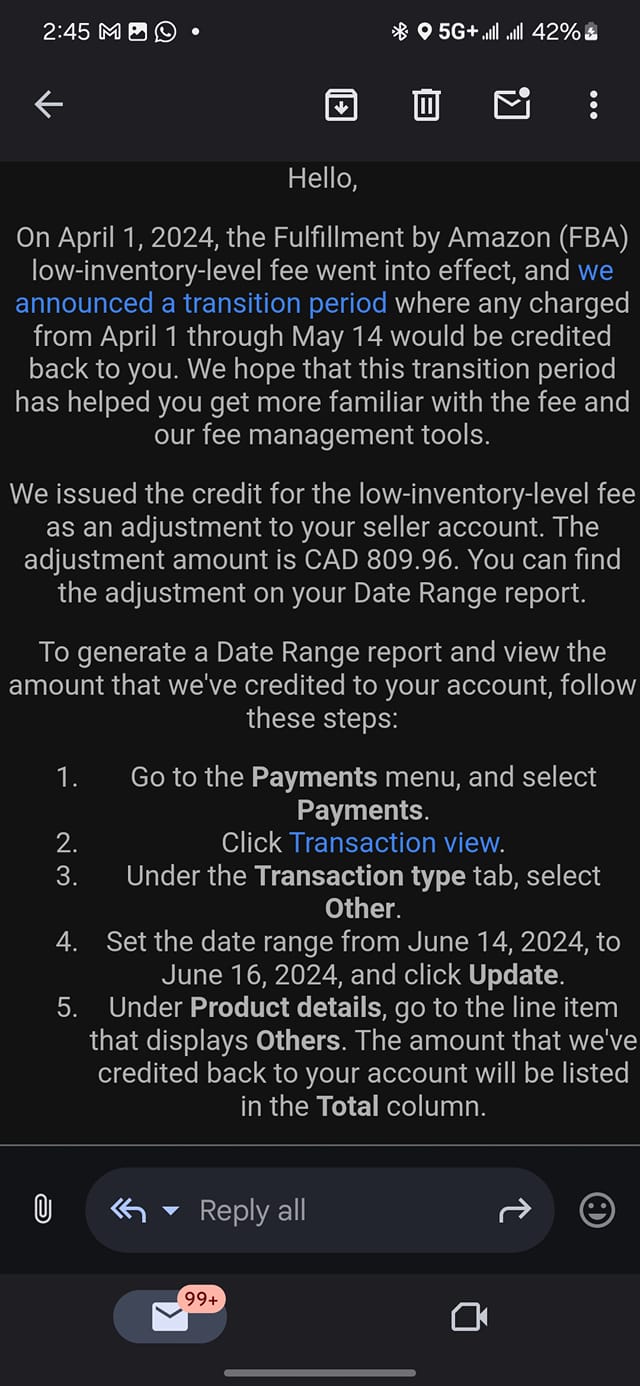Archive this email
This screenshot has width=640, height=1386.
341,104
